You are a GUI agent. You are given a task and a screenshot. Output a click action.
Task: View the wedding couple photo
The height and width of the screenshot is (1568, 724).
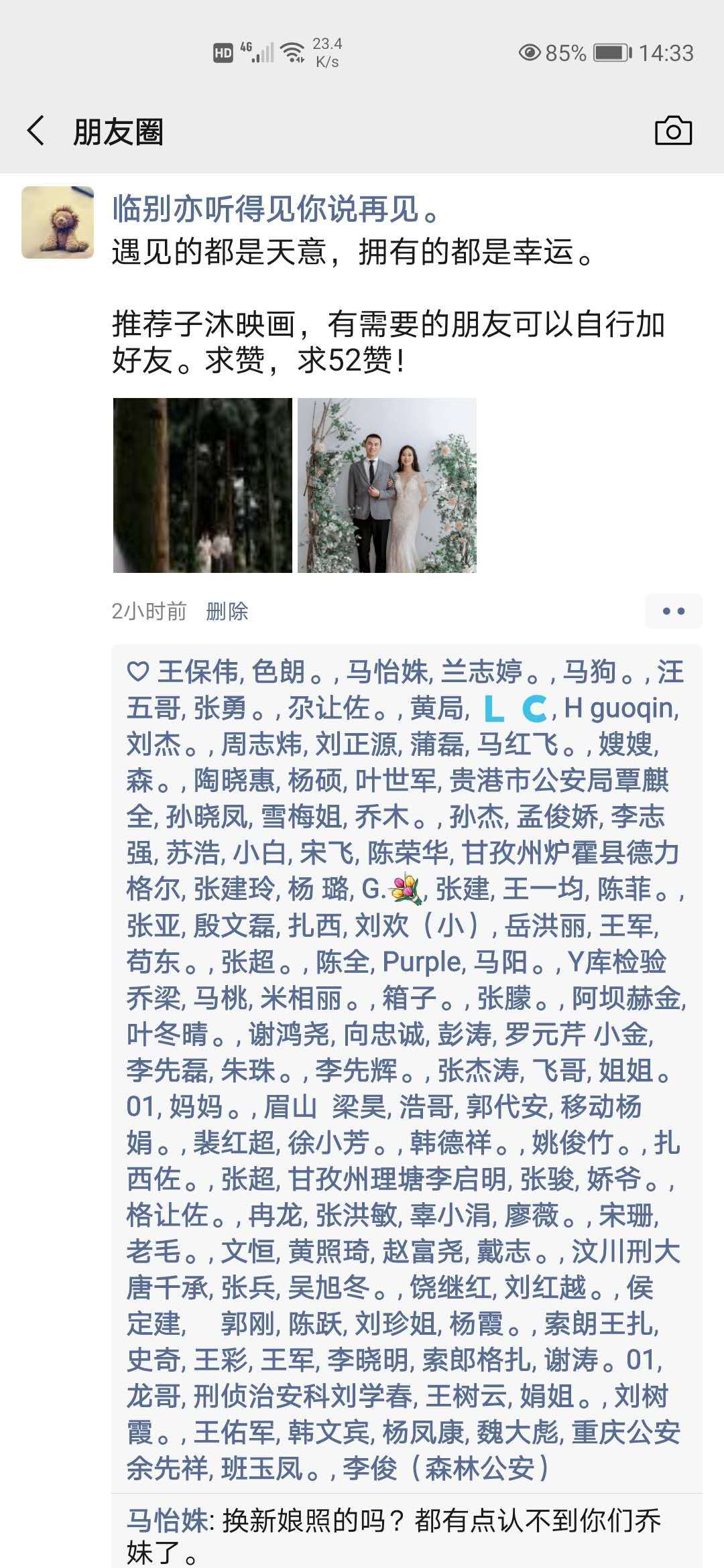[387, 485]
